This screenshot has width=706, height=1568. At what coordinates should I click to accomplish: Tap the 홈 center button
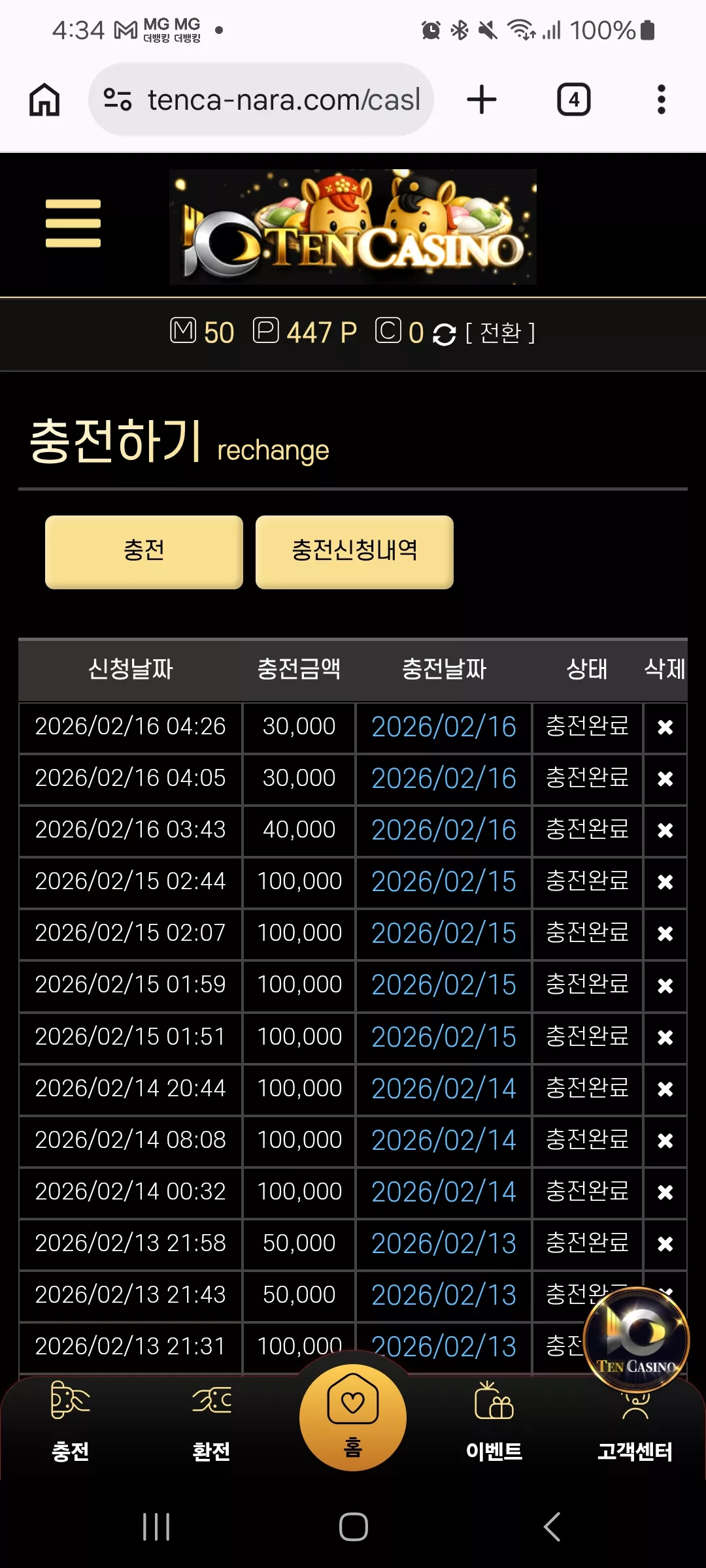click(353, 1418)
